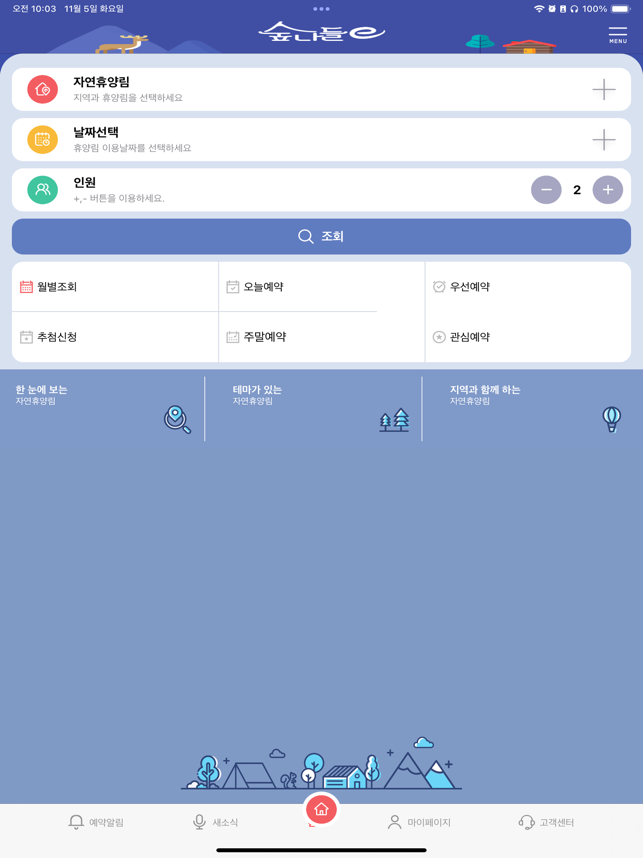643x858 pixels.
Task: Switch to 마이페이지 tab
Action: [419, 822]
